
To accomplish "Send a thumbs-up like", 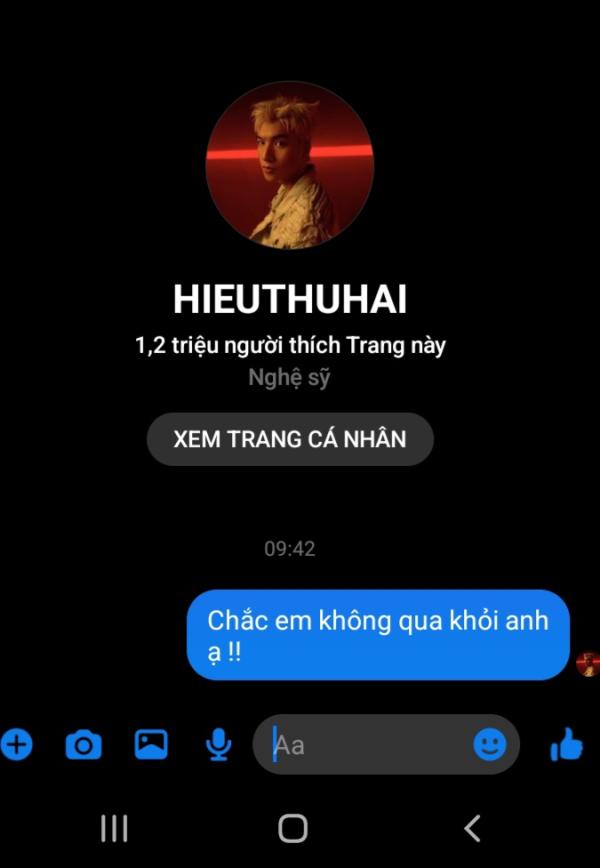I will point(567,744).
